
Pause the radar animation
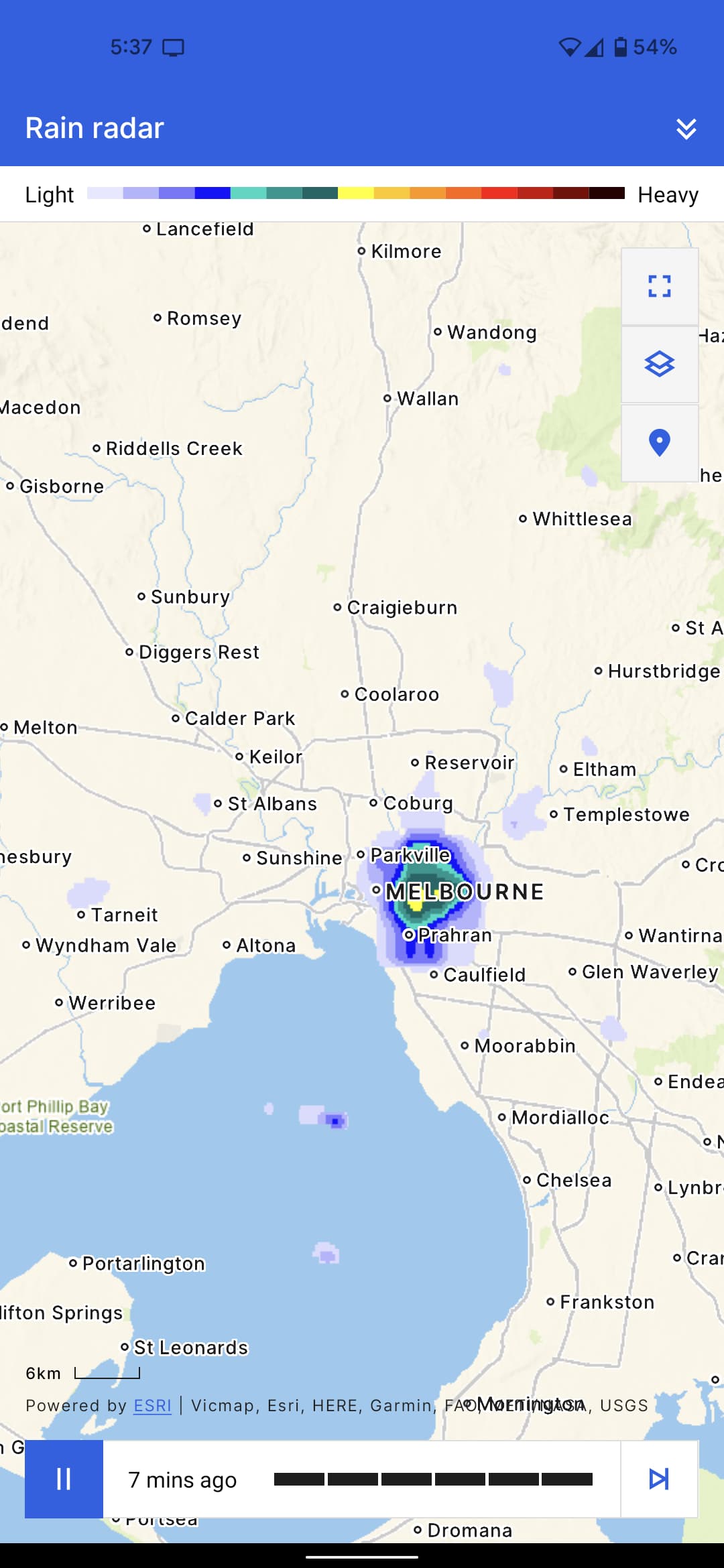tap(64, 1479)
